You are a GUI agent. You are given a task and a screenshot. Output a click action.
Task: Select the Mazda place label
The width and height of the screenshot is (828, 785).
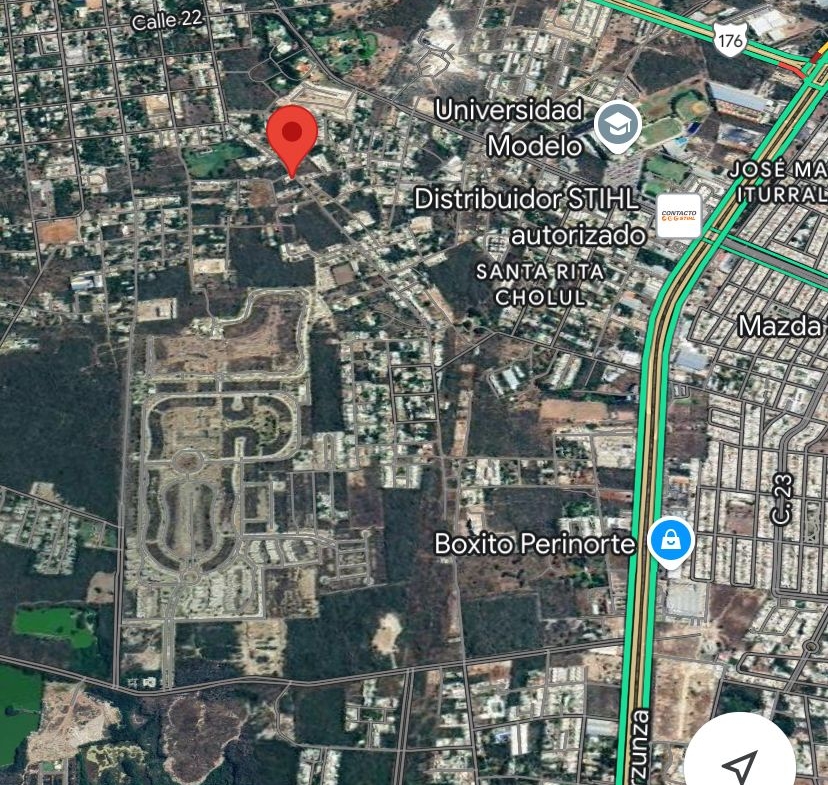[781, 326]
